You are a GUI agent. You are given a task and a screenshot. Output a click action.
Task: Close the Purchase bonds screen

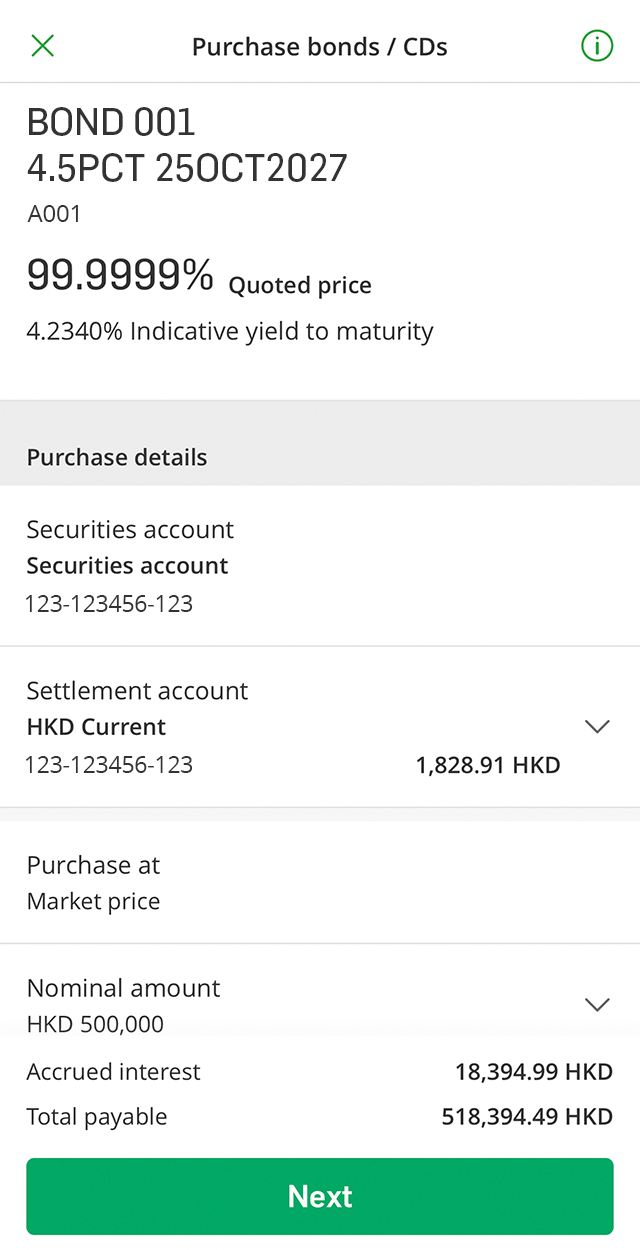coord(43,46)
